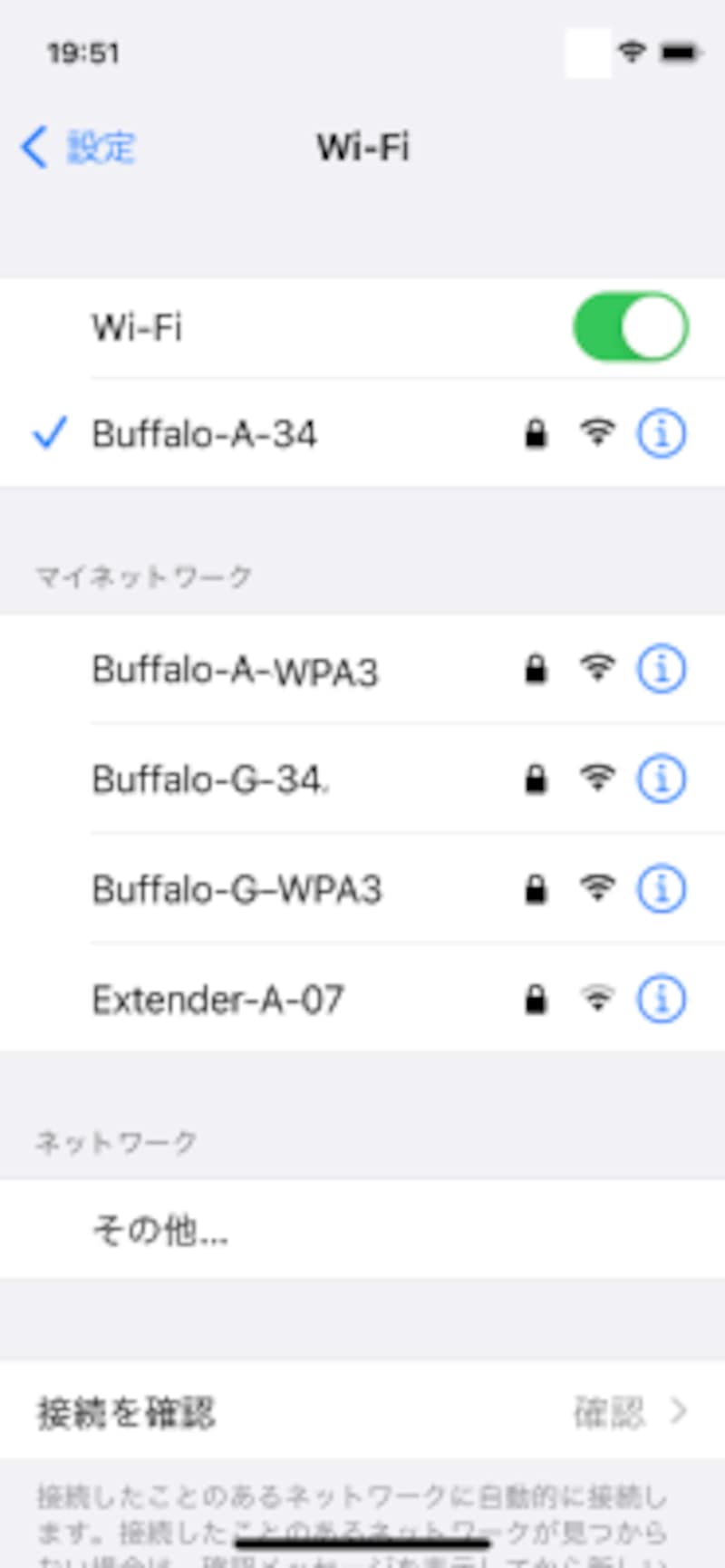Open info for Buffalo-A-34
The width and height of the screenshot is (725, 1568).
[661, 434]
